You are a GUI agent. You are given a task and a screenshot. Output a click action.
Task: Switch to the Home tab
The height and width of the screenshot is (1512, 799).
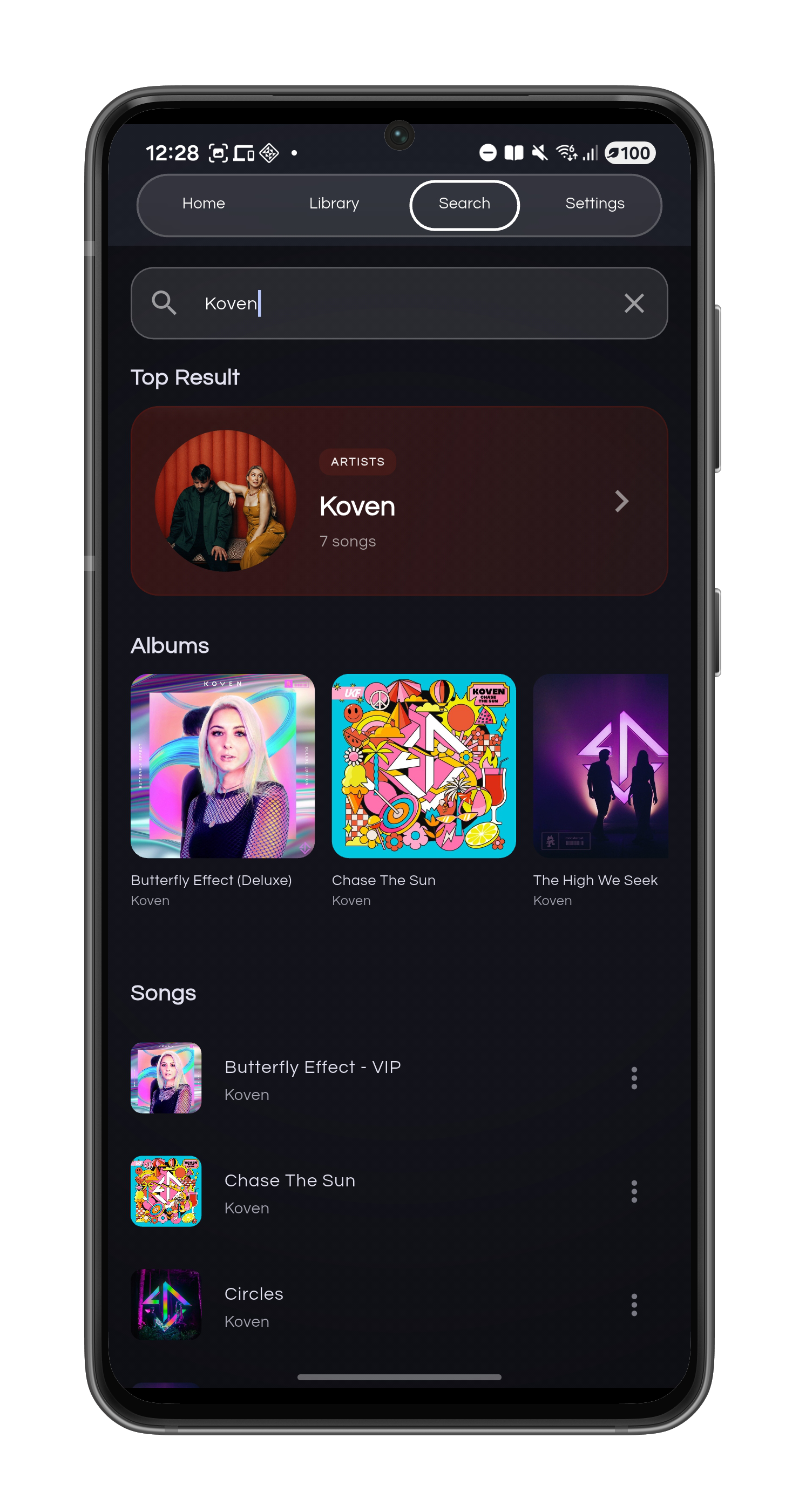coord(204,204)
